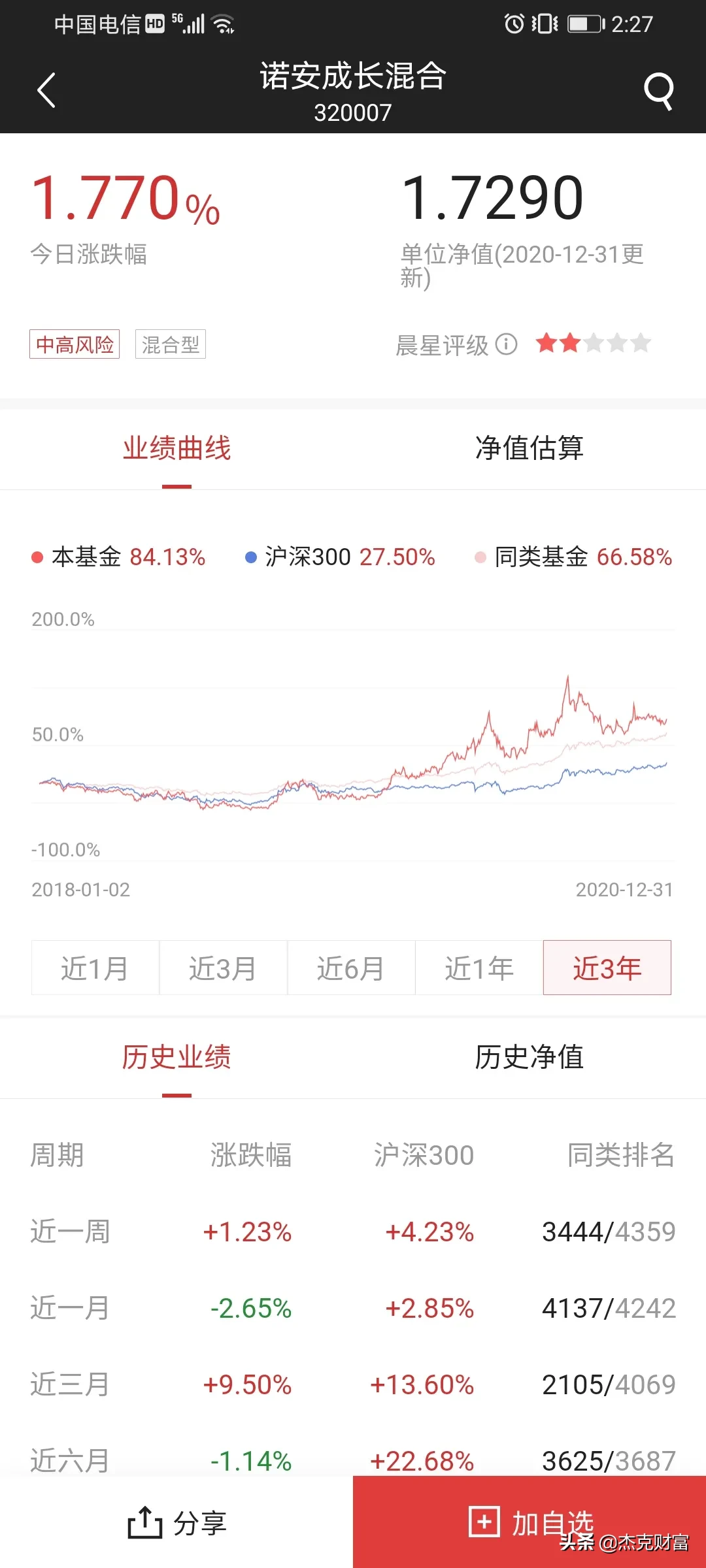706x1568 pixels.
Task: Go back using the top-left arrow
Action: (x=46, y=90)
